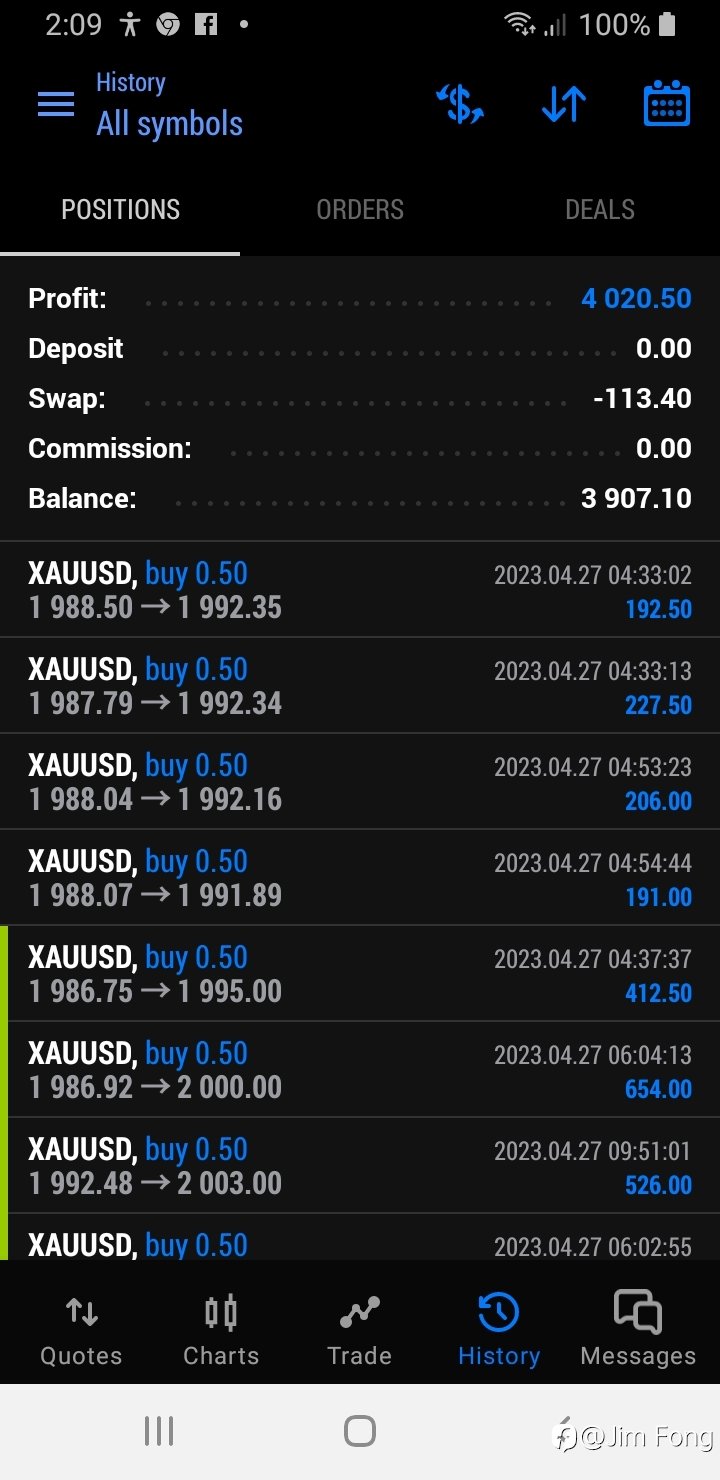720x1480 pixels.
Task: Pick a date range via calendar icon
Action: click(666, 104)
